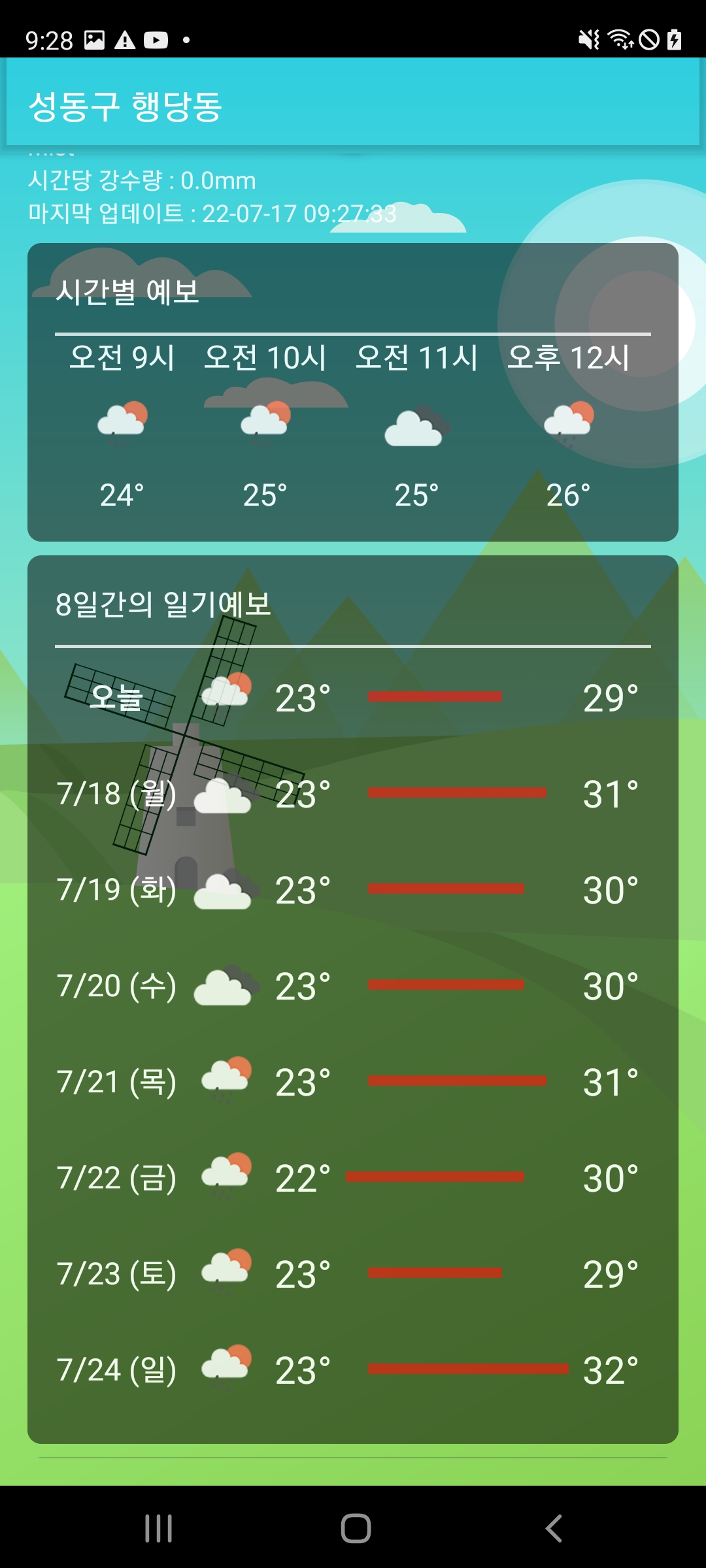Select the 7/22 rain shower forecast icon
The image size is (706, 1568).
point(222,1176)
